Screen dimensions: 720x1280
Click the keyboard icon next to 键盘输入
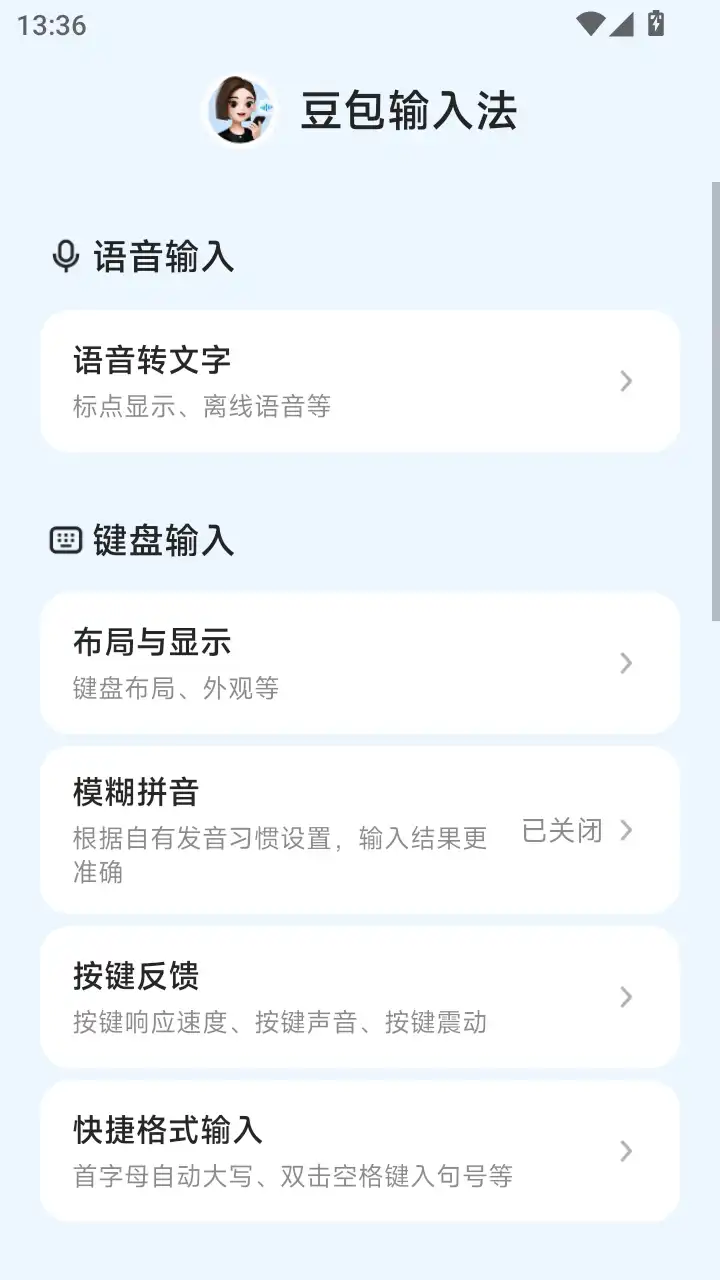click(66, 540)
